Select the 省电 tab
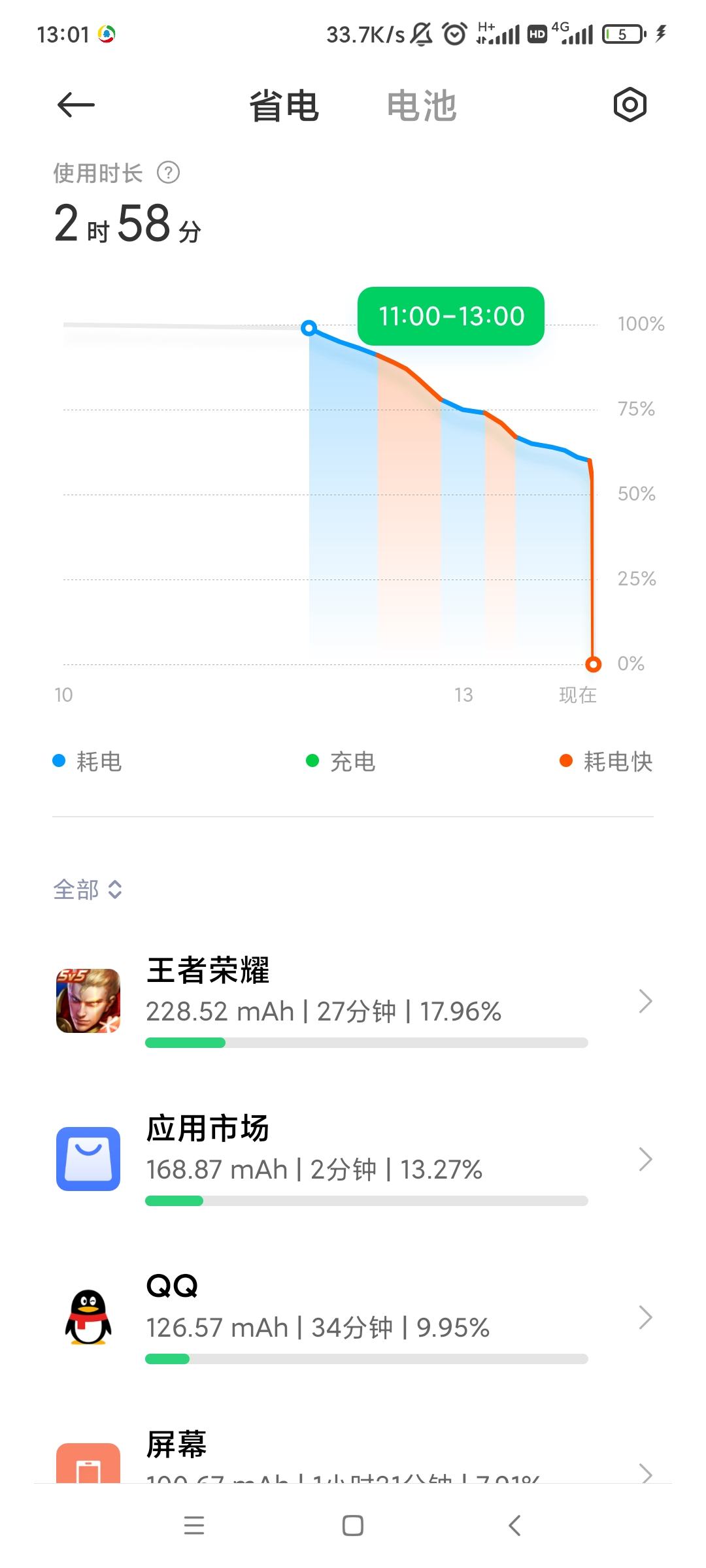This screenshot has width=706, height=1568. 284,106
